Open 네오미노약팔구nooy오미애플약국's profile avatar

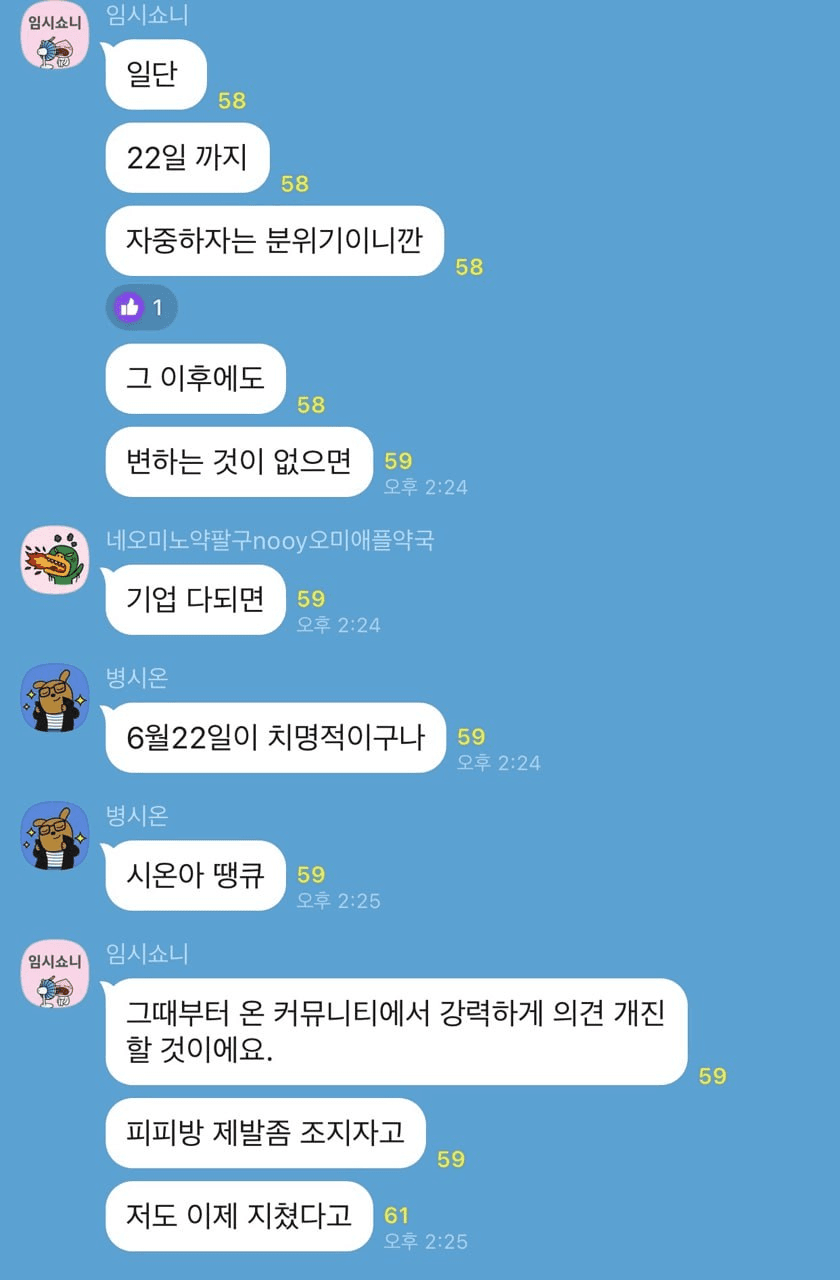[55, 561]
